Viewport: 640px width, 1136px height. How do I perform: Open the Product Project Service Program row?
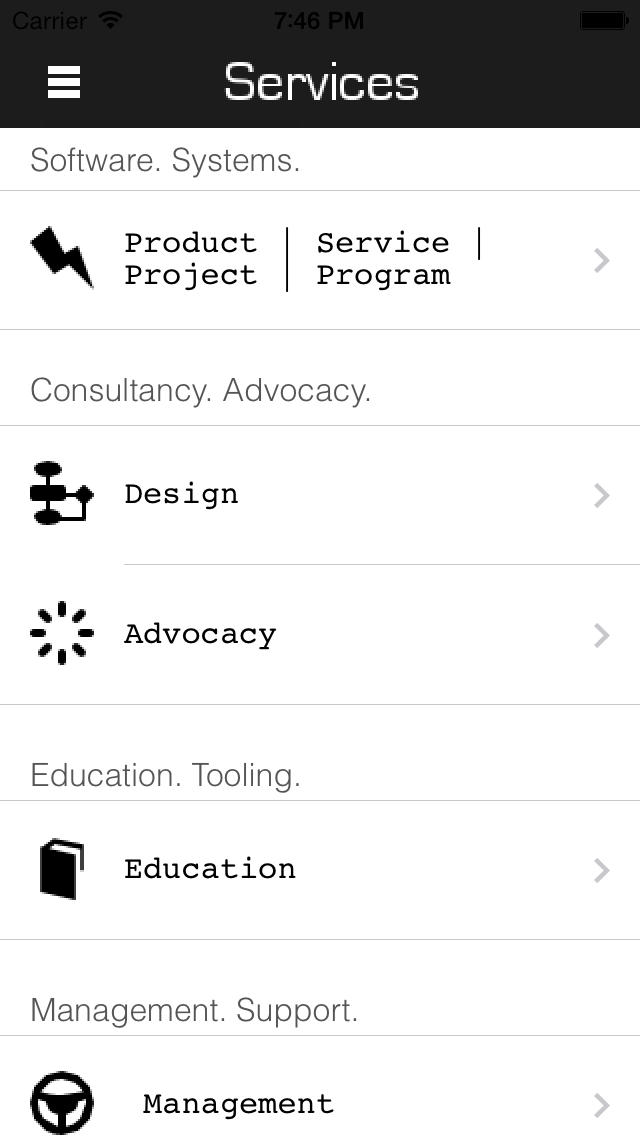coord(320,260)
